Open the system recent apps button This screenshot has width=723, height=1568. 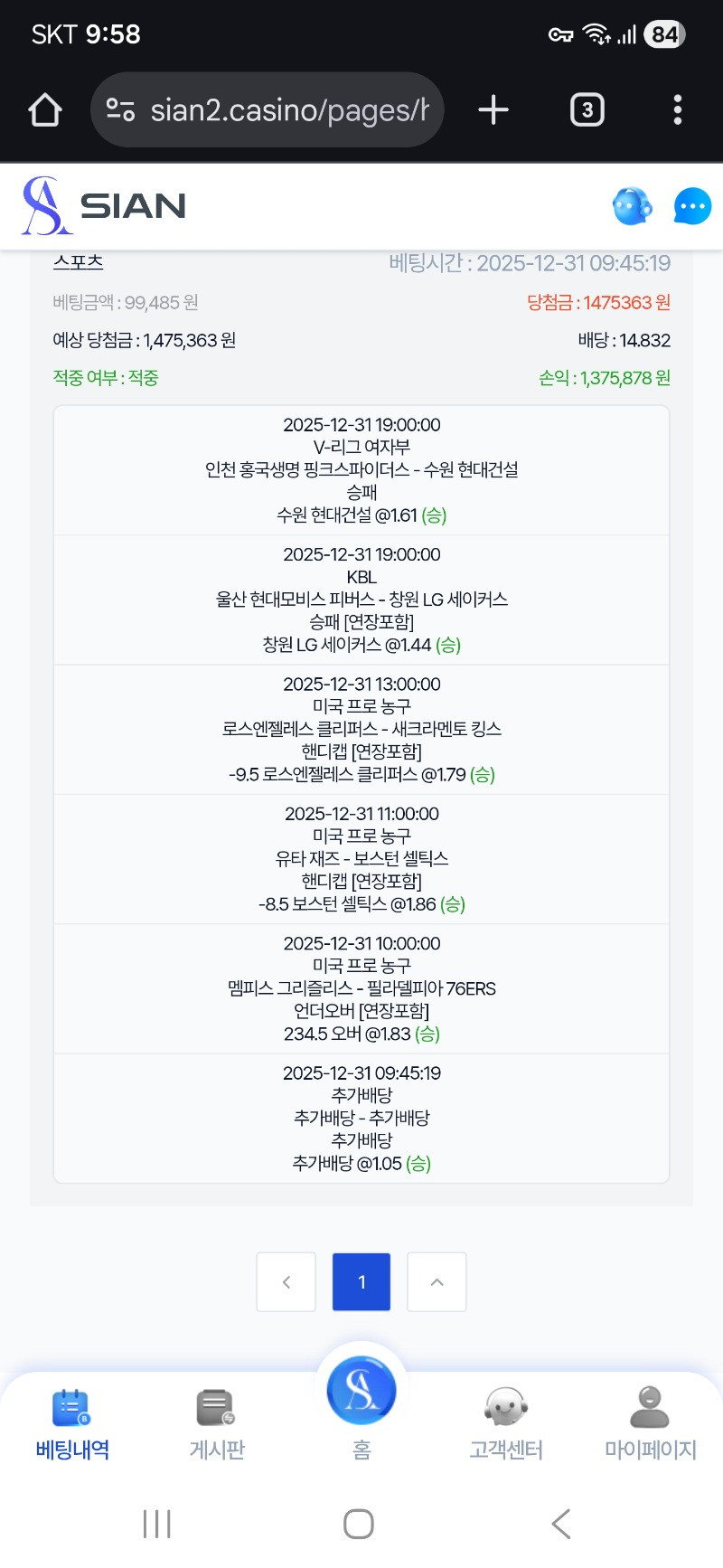point(157,1524)
